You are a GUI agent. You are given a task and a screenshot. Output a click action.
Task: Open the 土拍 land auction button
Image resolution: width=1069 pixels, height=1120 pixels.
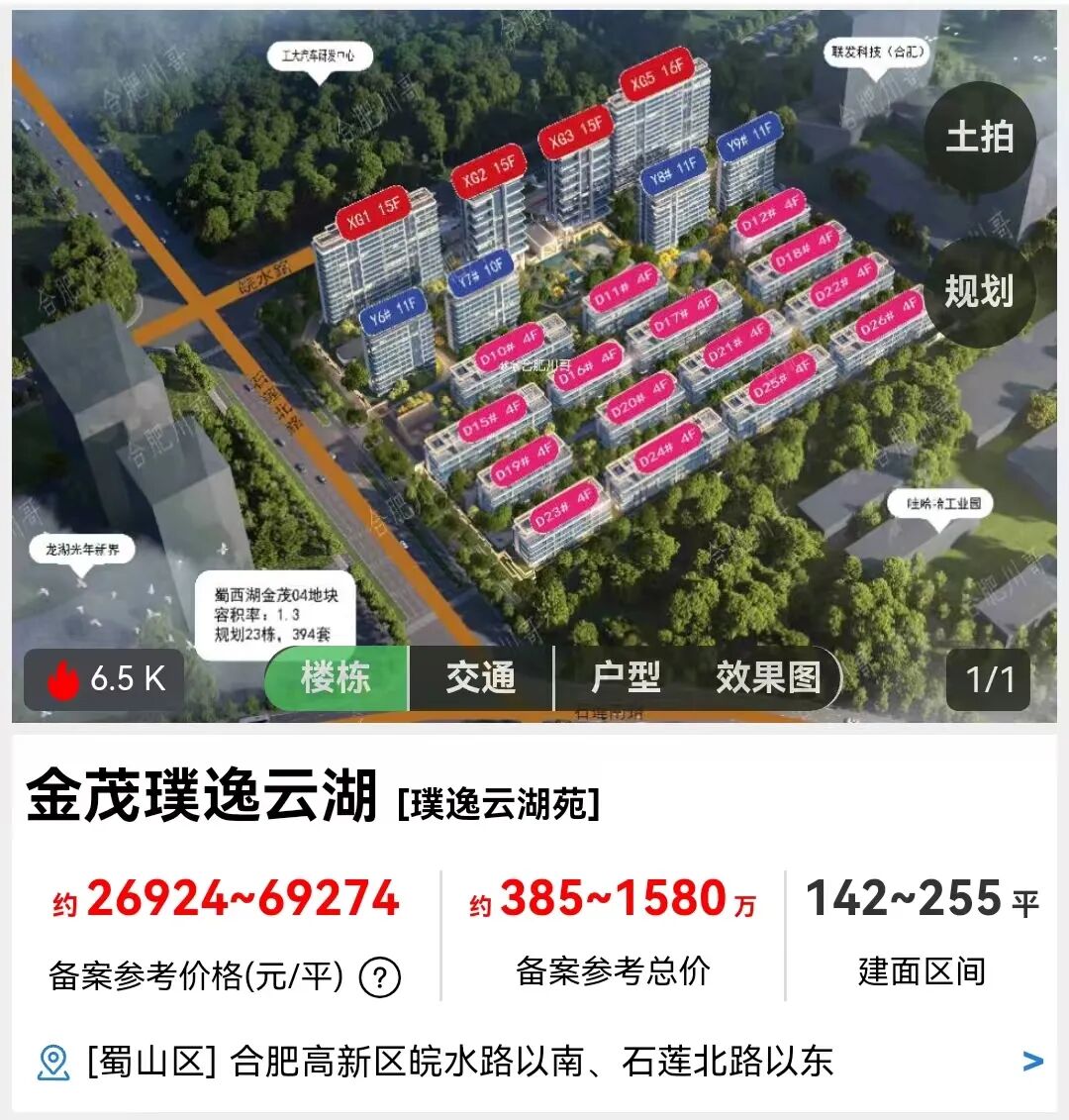pos(979,138)
